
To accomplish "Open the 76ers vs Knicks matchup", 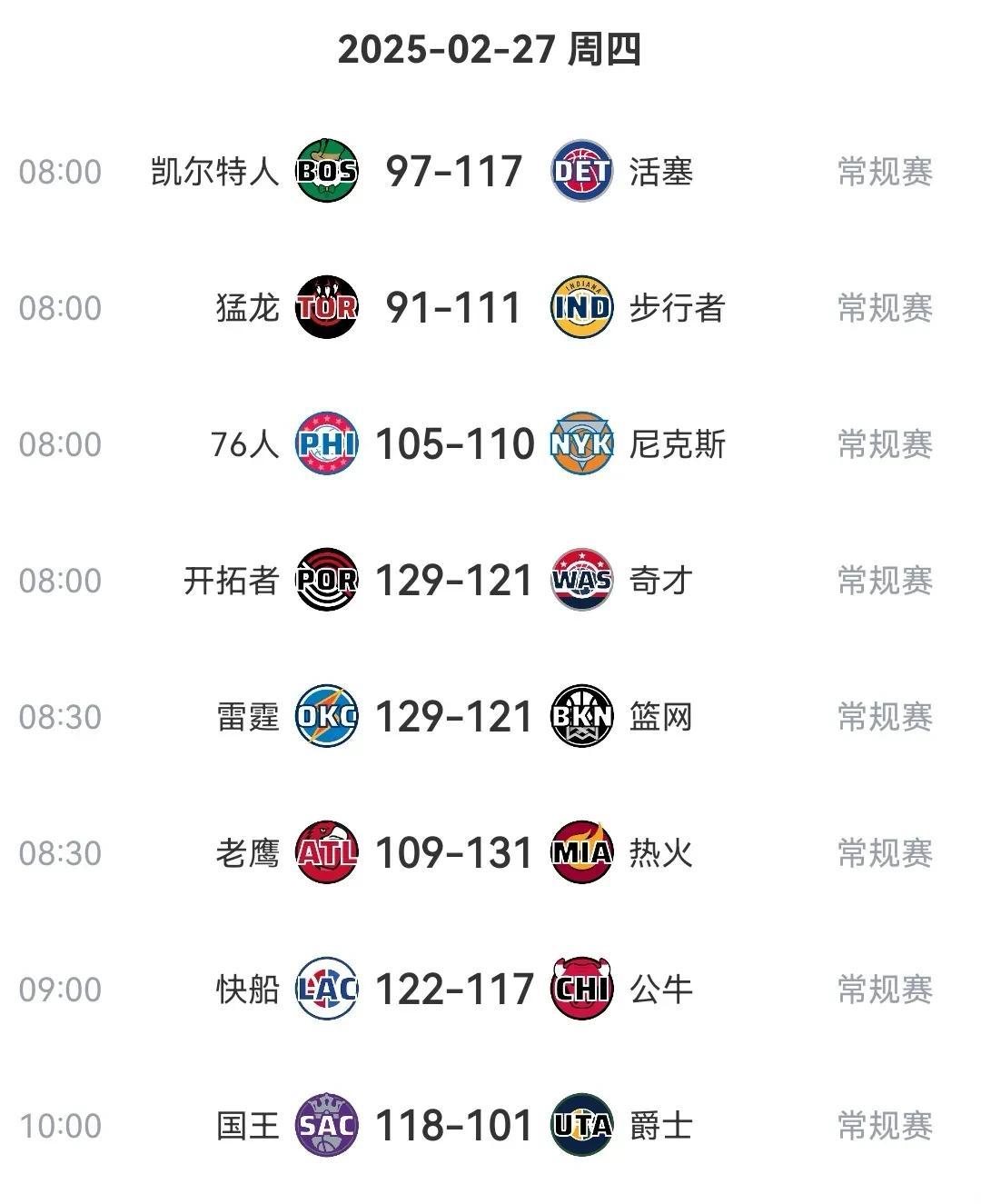I will pyautogui.click(x=453, y=444).
